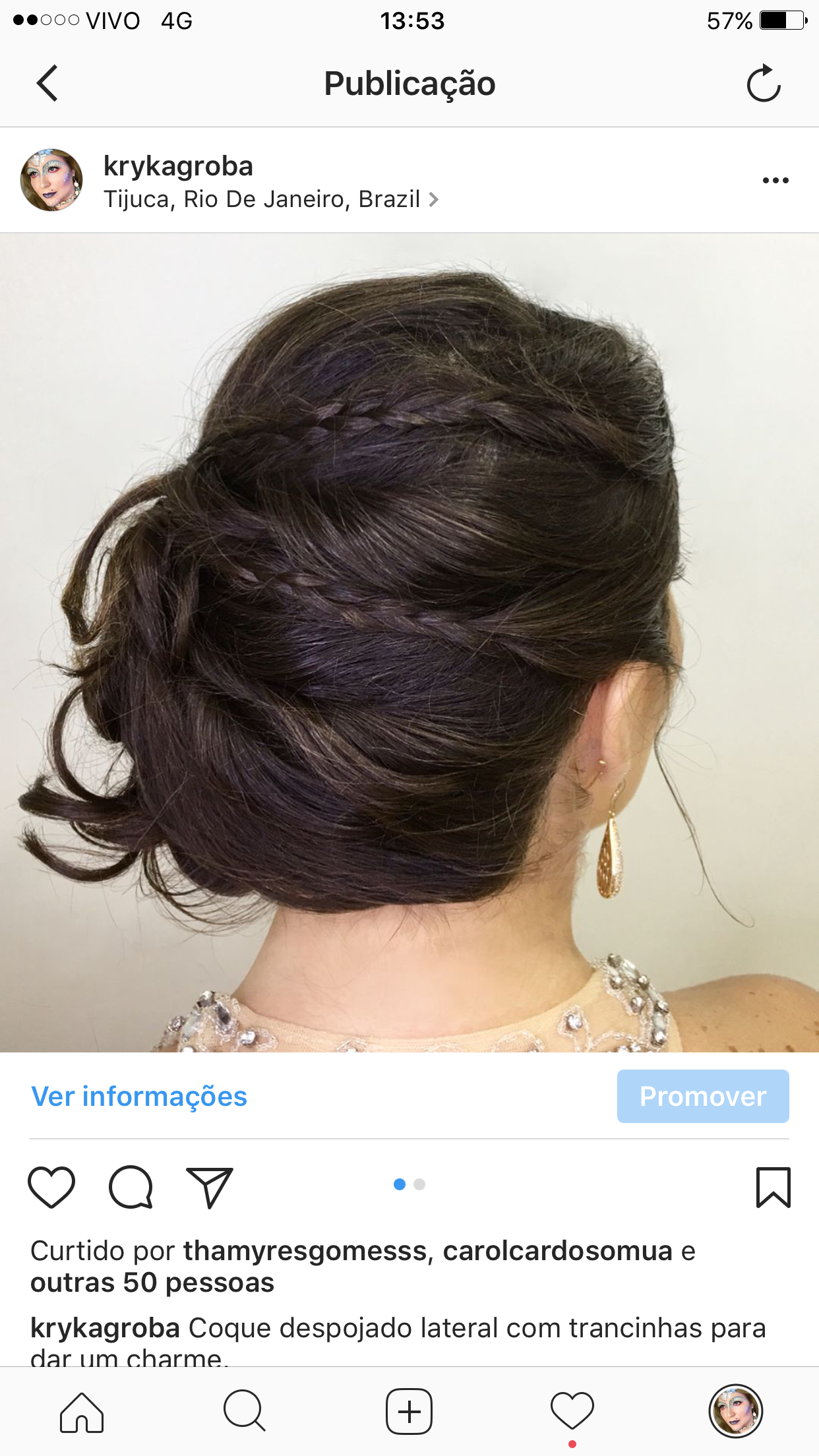Screen dimensions: 819x1456
Task: Switch to the profile tab
Action: [735, 1412]
